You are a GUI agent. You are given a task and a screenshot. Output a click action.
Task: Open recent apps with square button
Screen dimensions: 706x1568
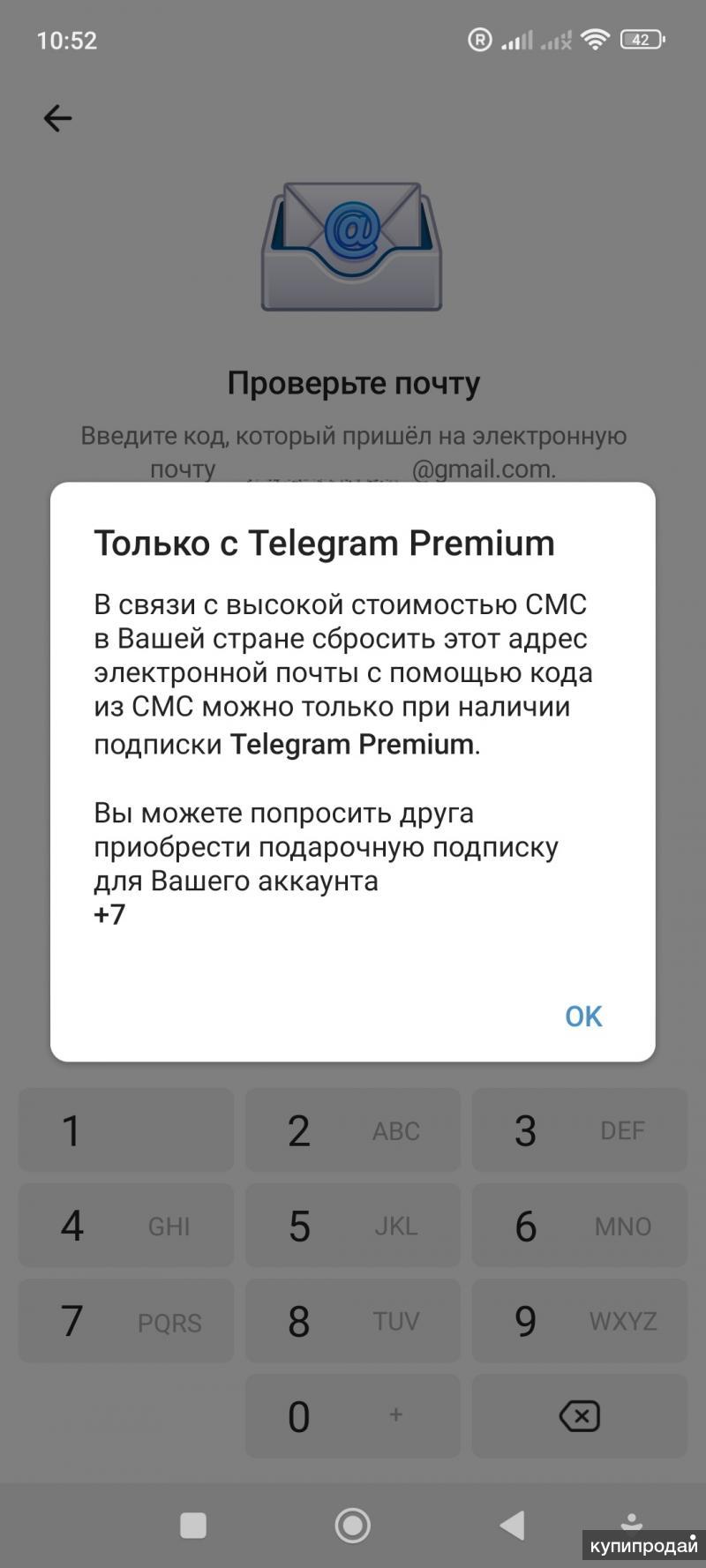pos(193,1525)
